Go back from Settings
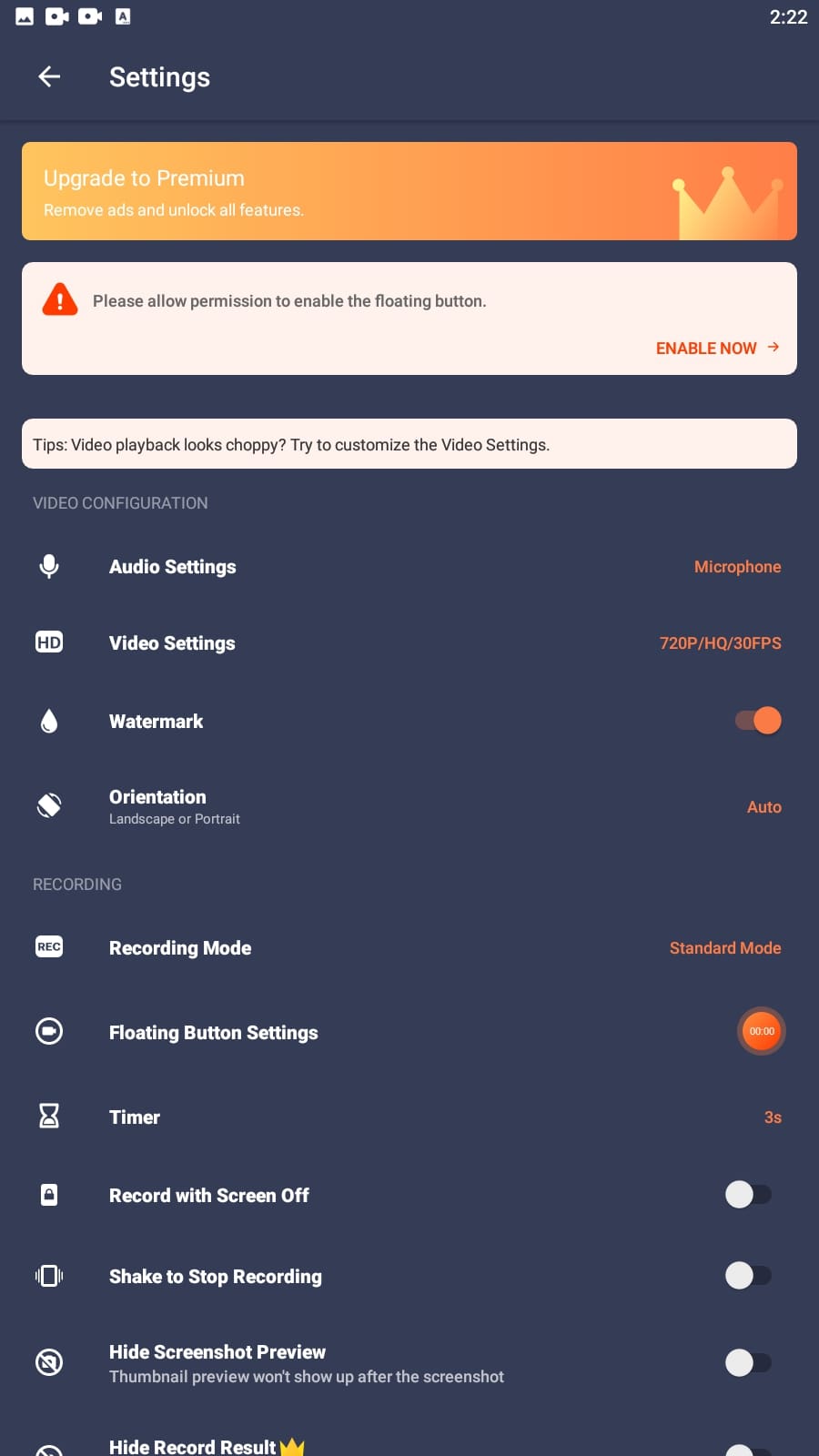Image resolution: width=819 pixels, height=1456 pixels. [49, 77]
